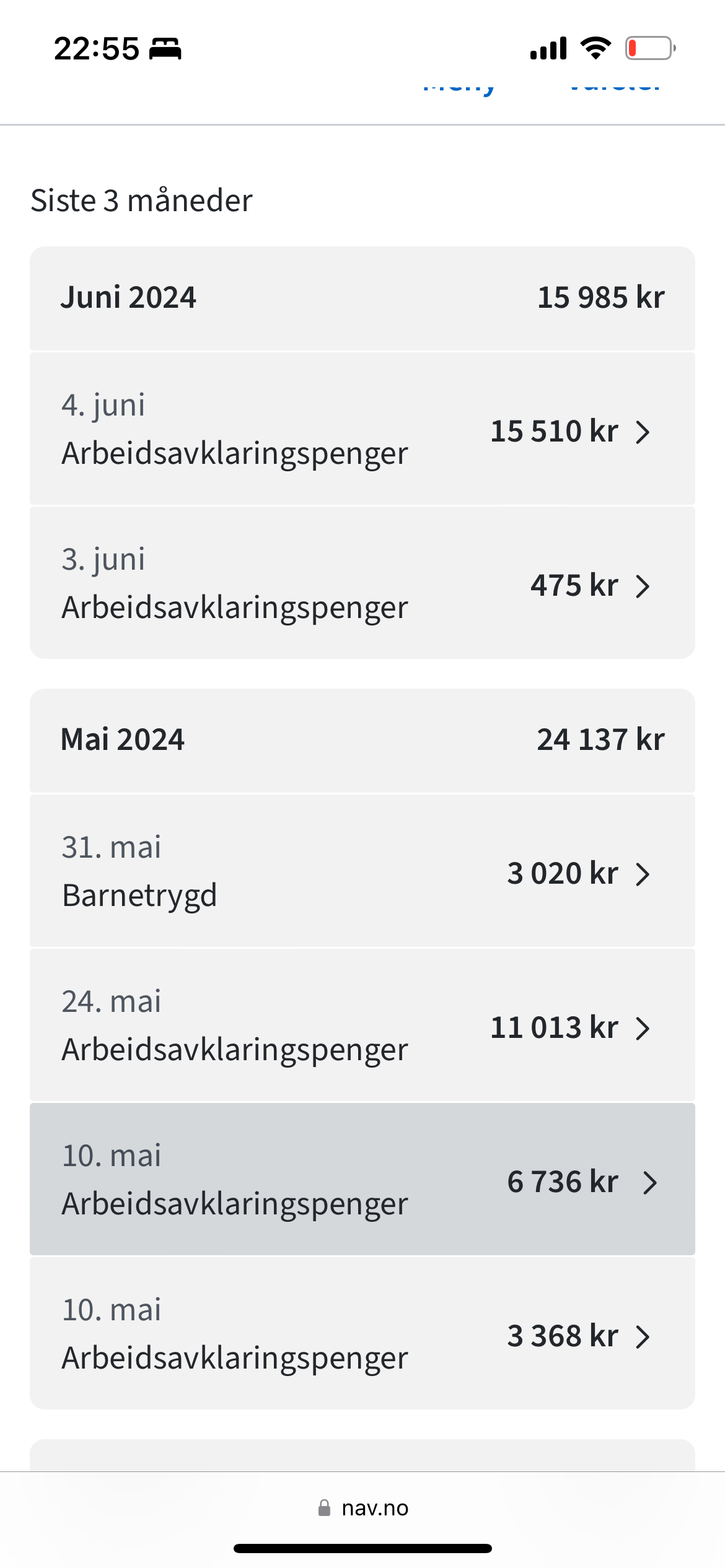This screenshot has width=725, height=1568.
Task: Open the 24. mai payment of 11 013 kr
Action: tap(362, 1025)
